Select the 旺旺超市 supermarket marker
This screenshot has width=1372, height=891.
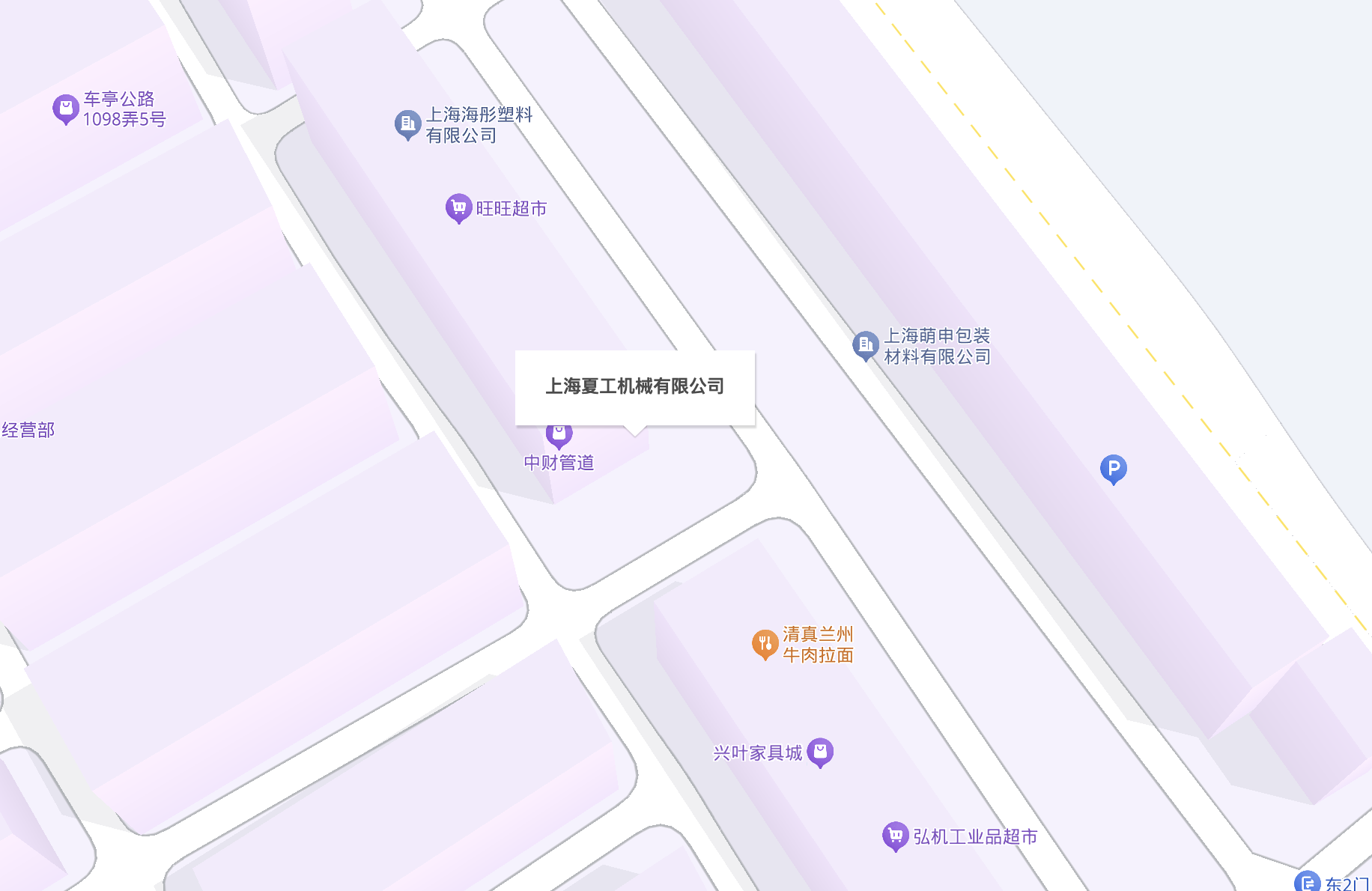click(458, 207)
